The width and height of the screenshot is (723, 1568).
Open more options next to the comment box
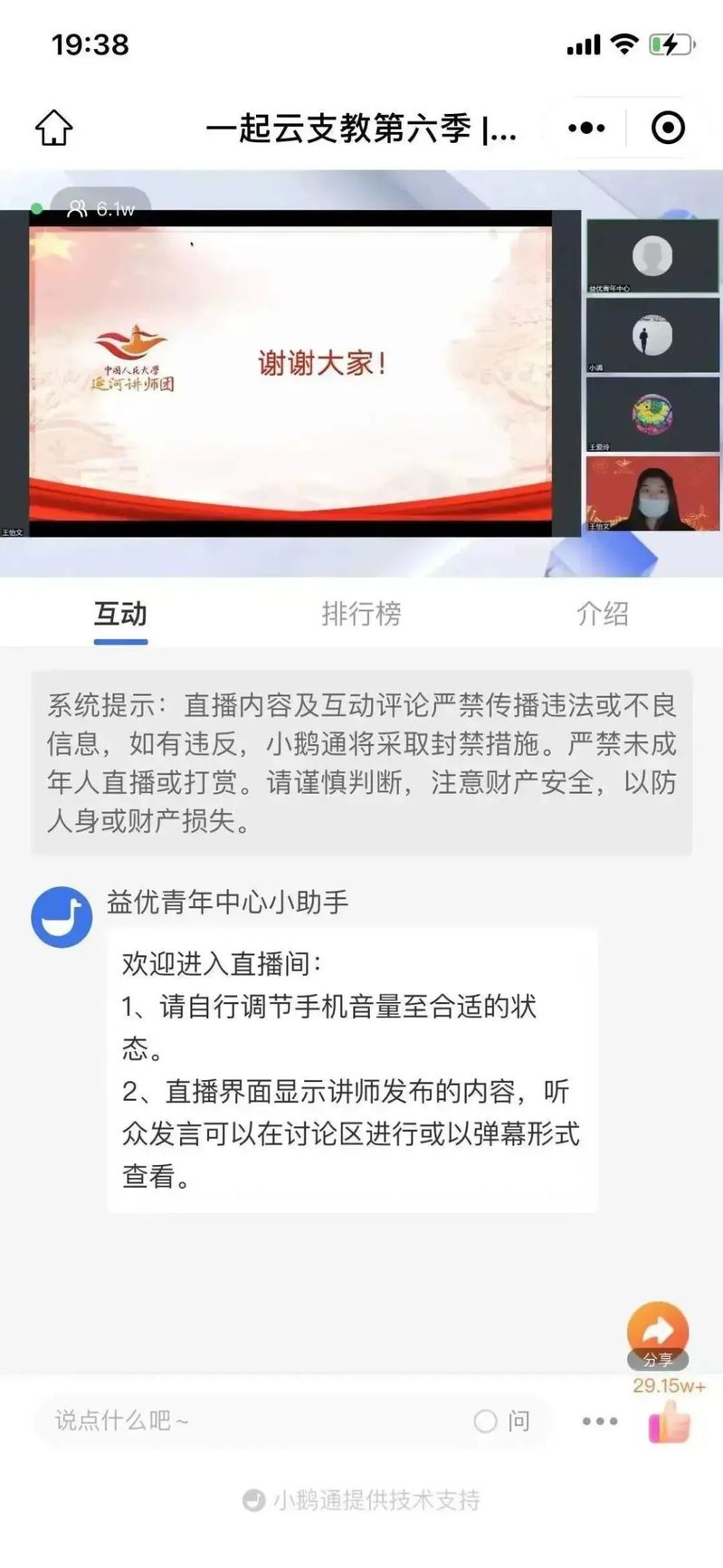600,1420
